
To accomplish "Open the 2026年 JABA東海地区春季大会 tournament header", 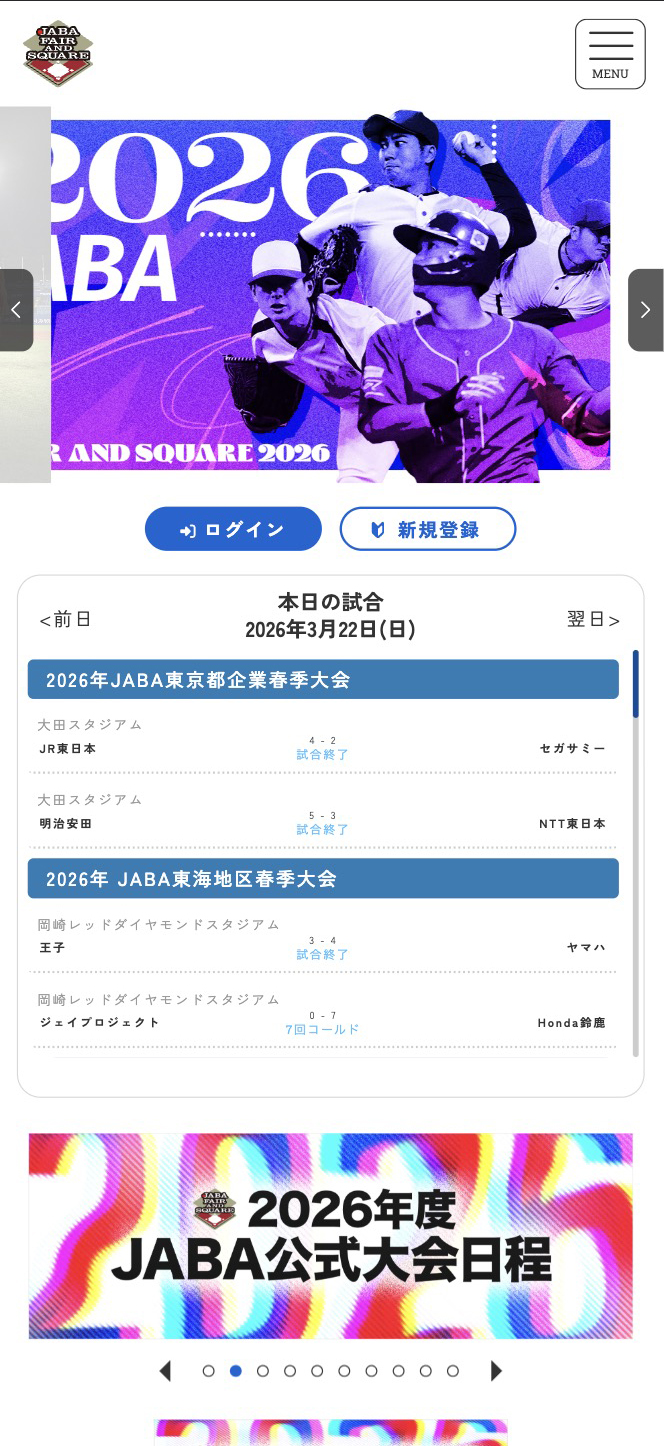I will pyautogui.click(x=323, y=879).
